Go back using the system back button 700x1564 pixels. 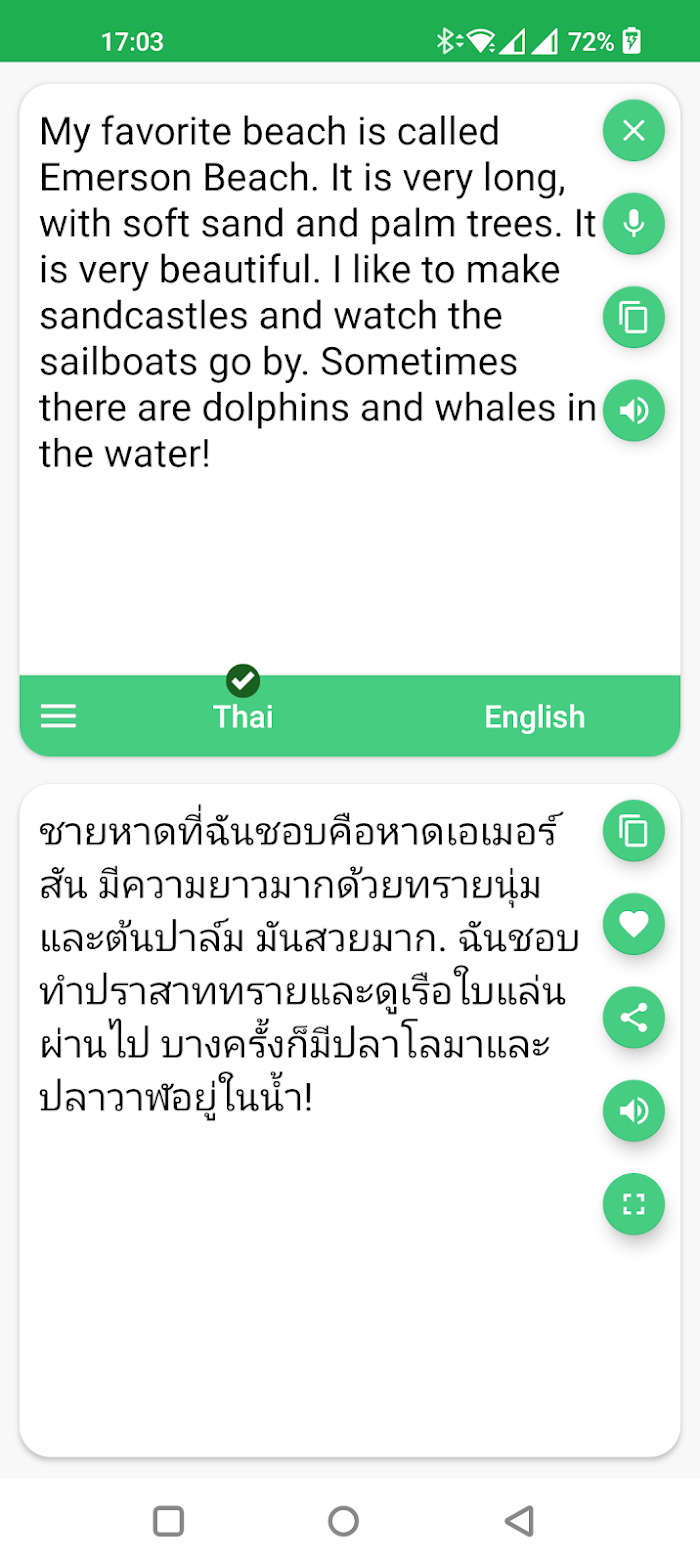[519, 1521]
